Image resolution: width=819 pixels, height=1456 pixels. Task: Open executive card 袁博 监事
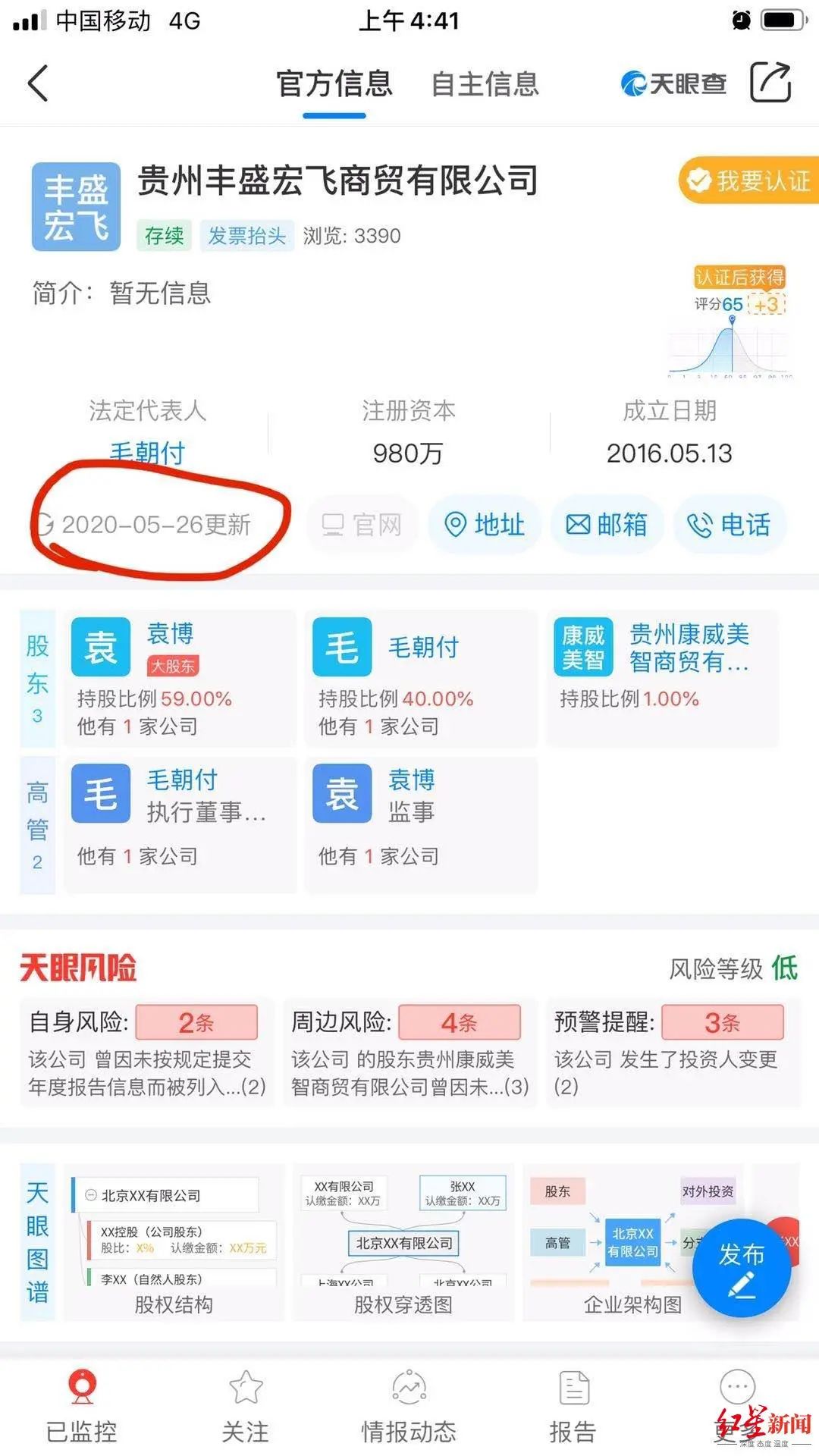click(421, 825)
